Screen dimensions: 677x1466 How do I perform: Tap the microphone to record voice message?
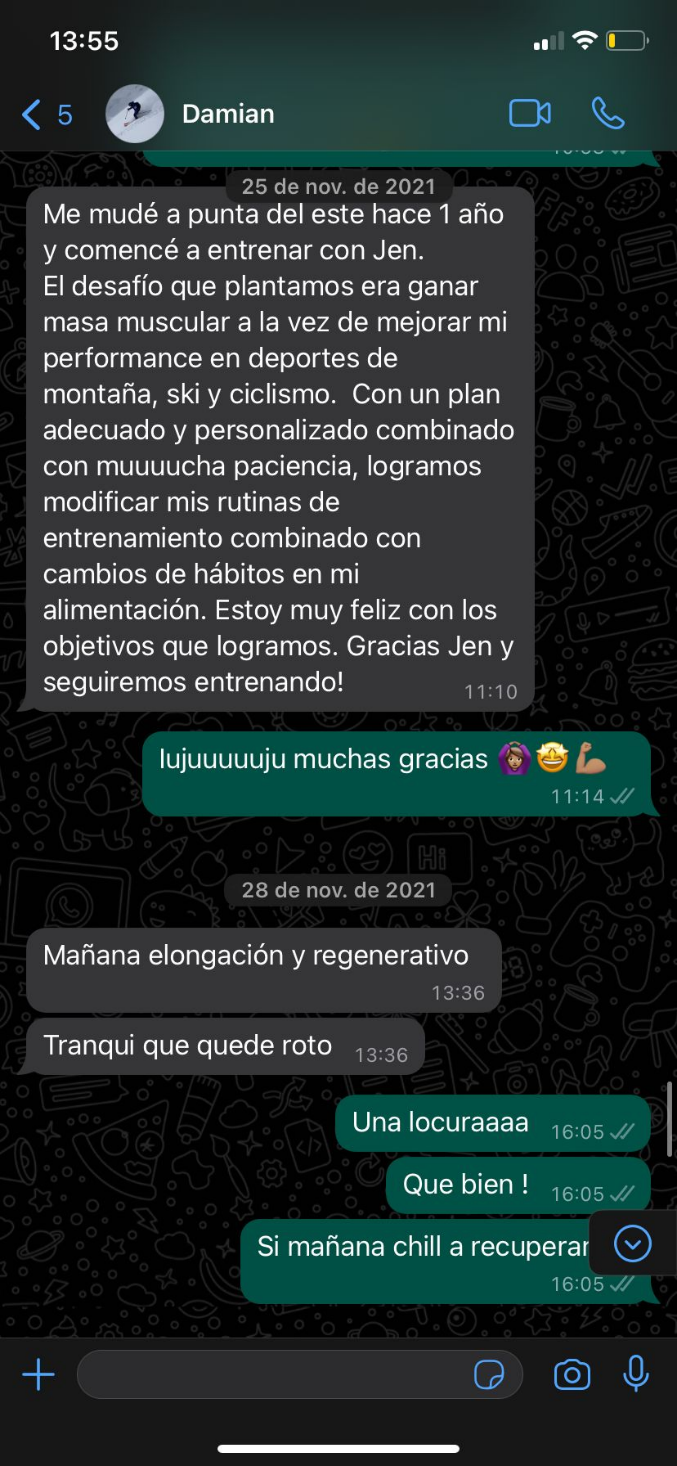coord(635,1375)
